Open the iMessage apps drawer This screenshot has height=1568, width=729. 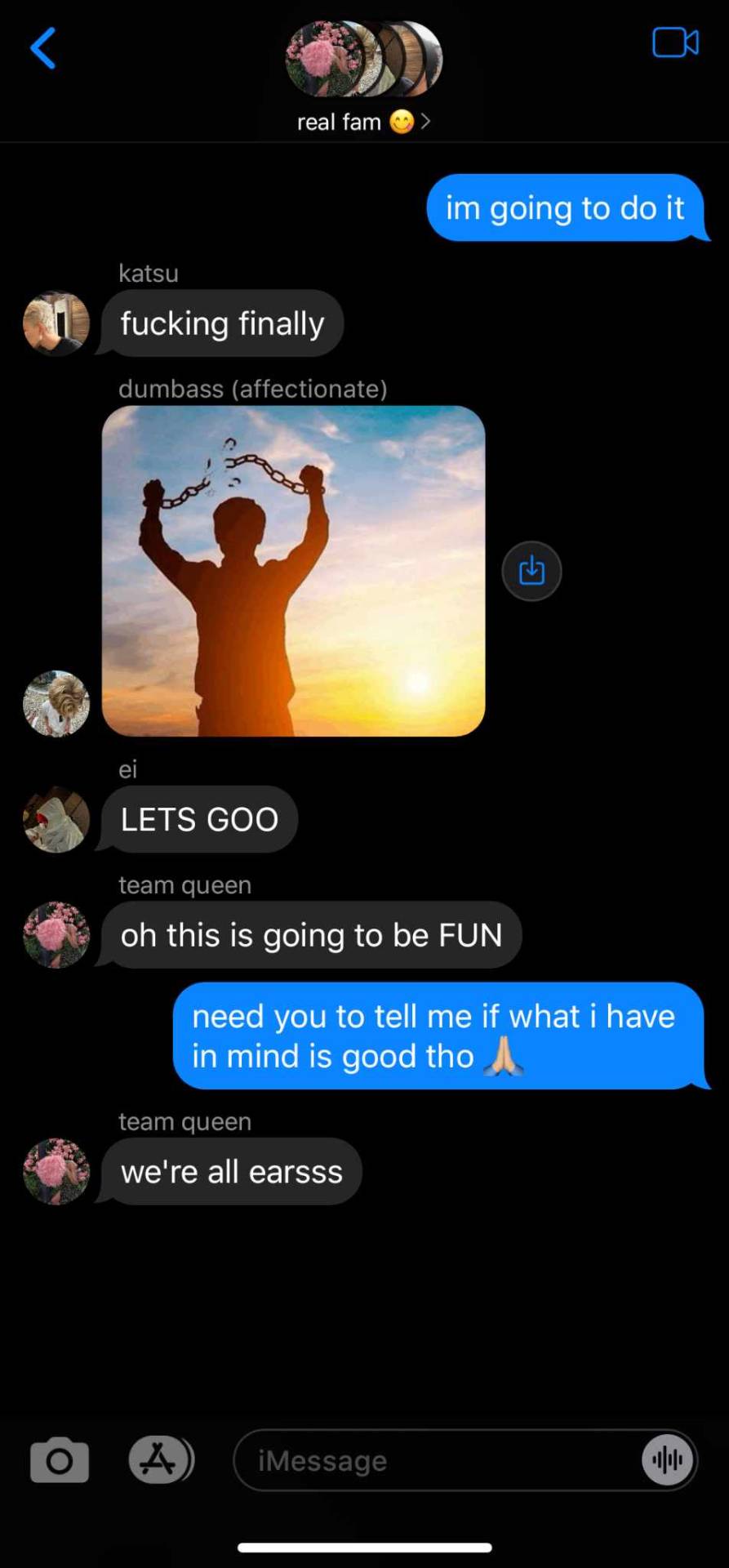click(x=159, y=1460)
